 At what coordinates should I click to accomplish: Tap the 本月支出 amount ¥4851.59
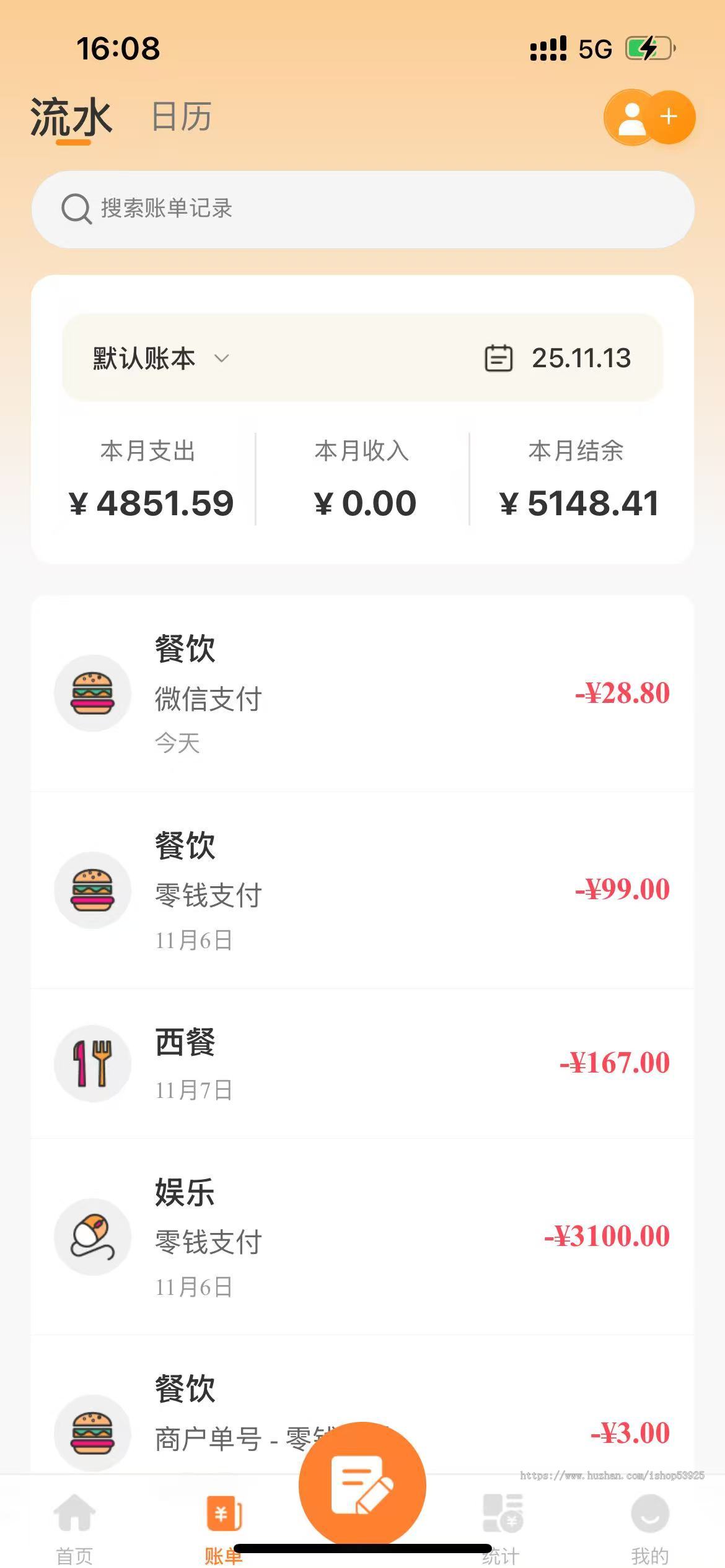[151, 502]
